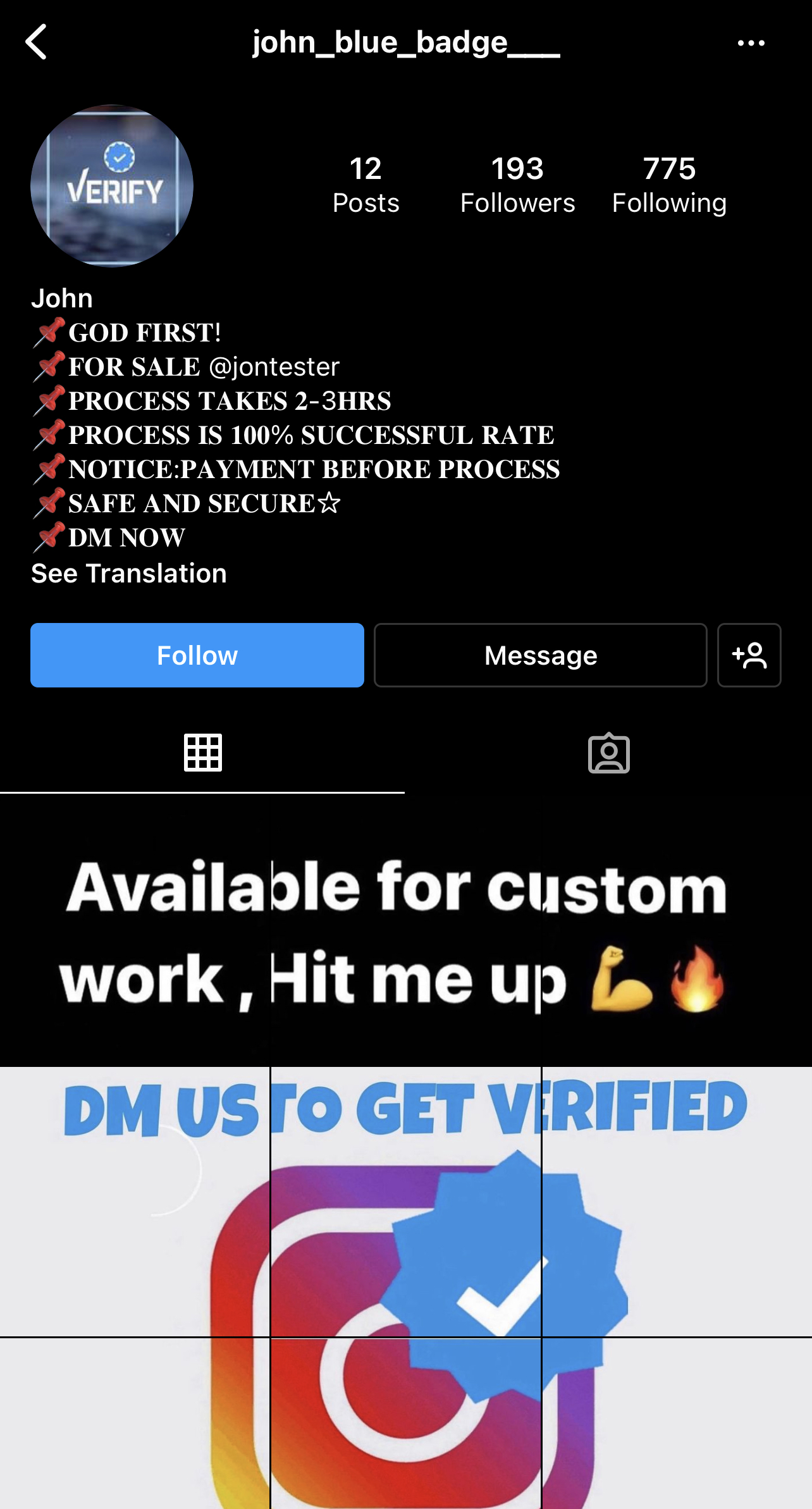Image resolution: width=812 pixels, height=1509 pixels.
Task: Tap See Translation under the bio
Action: [x=129, y=573]
